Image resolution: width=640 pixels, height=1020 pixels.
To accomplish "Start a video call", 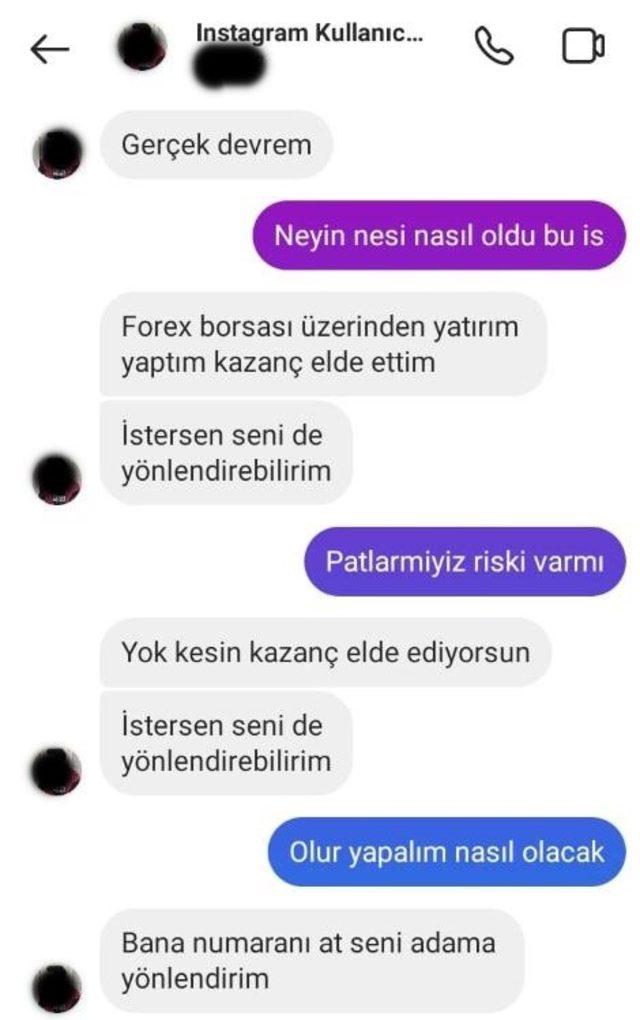I will 583,47.
